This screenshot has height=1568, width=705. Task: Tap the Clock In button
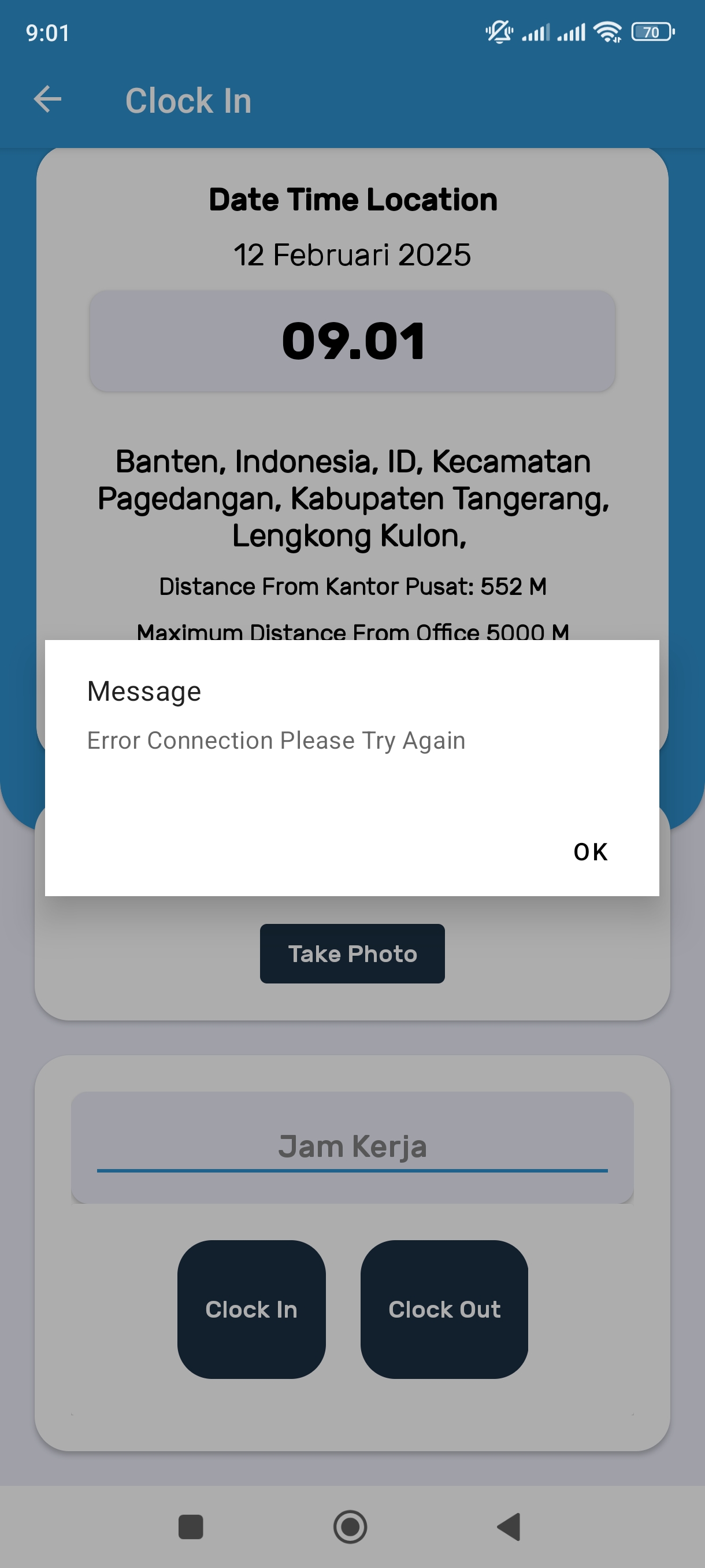coord(251,1309)
